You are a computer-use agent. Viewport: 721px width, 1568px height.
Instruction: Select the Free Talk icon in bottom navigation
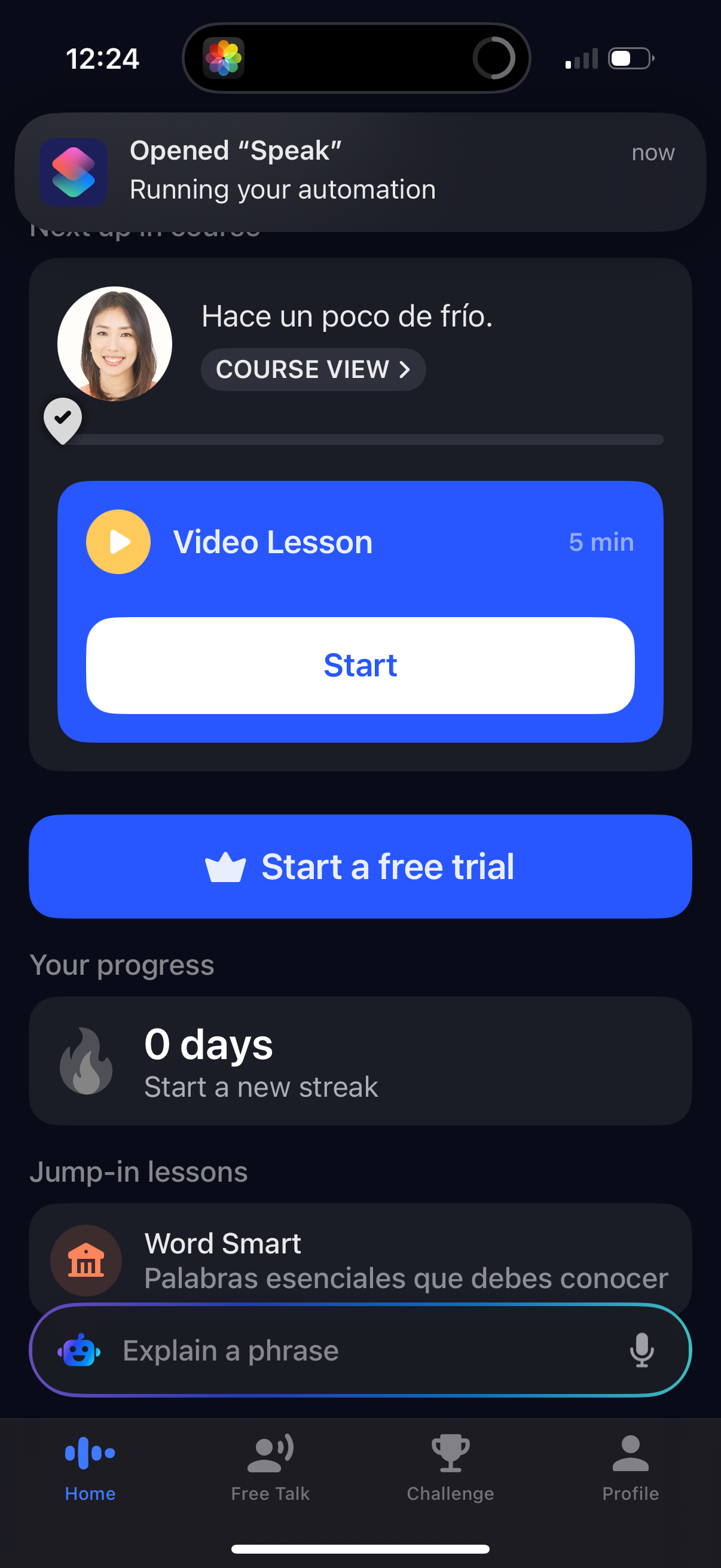(x=270, y=1455)
